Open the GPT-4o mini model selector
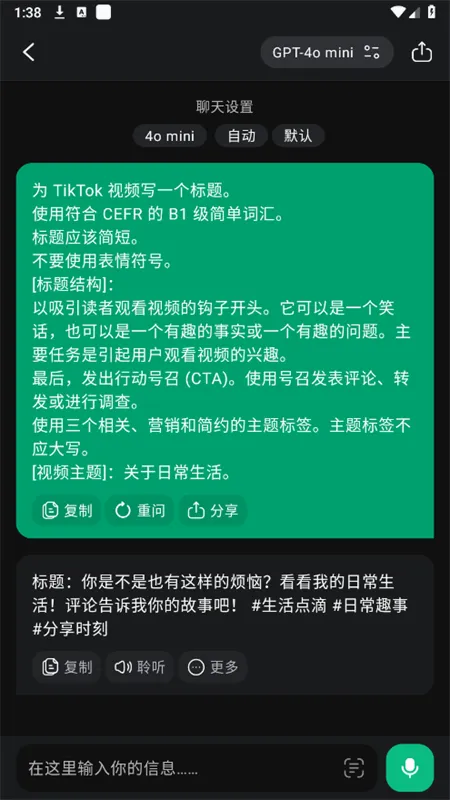 (327, 52)
